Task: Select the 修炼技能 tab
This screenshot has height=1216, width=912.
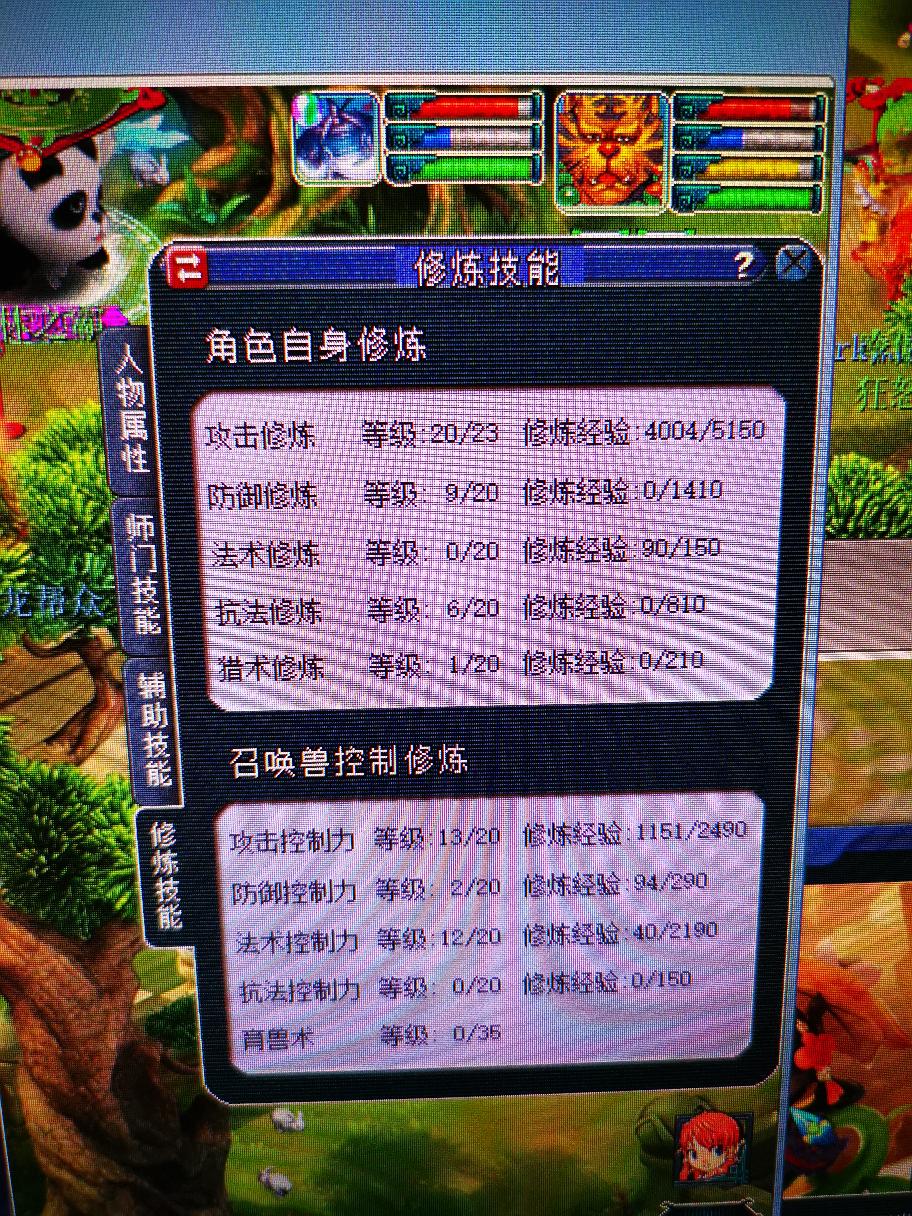Action: pos(162,873)
